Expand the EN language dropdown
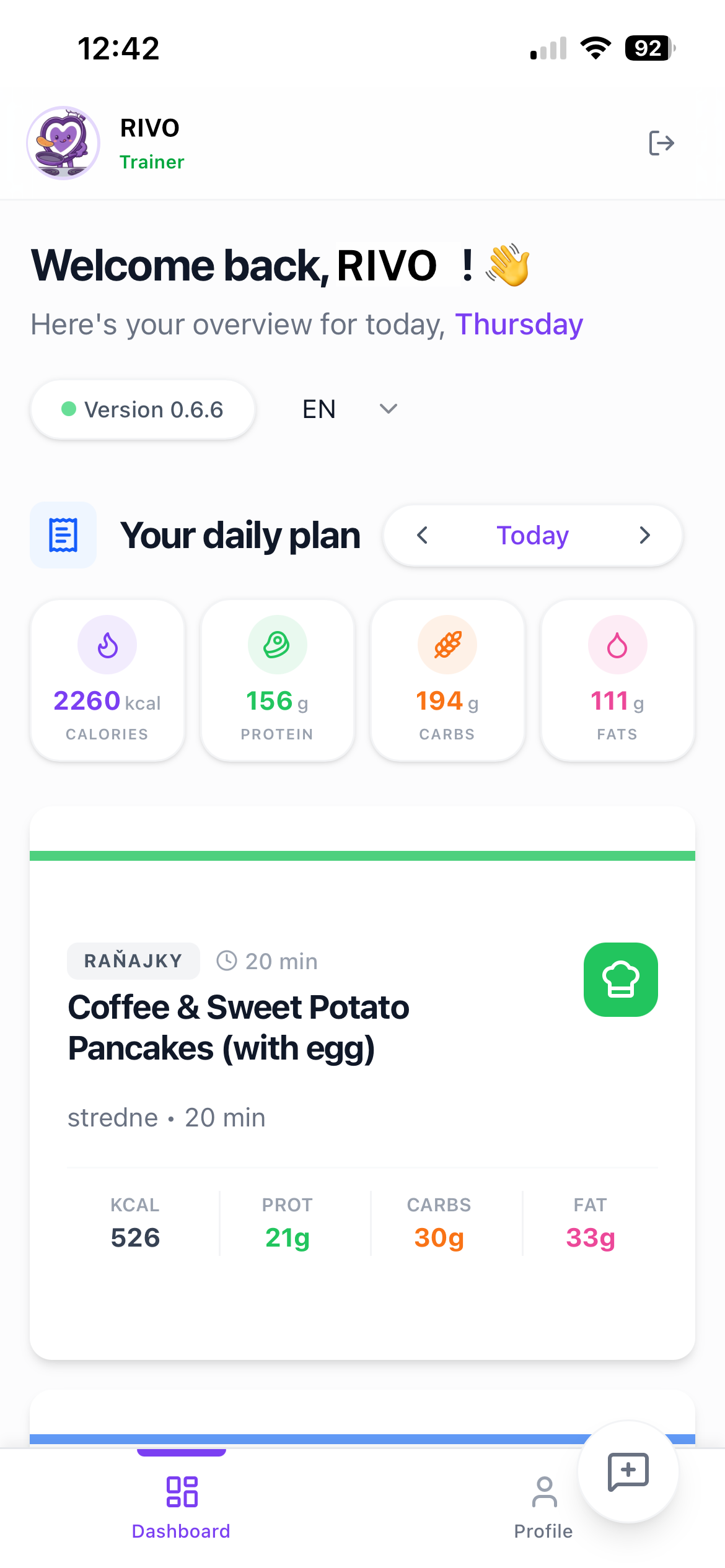Image resolution: width=725 pixels, height=1568 pixels. point(387,409)
